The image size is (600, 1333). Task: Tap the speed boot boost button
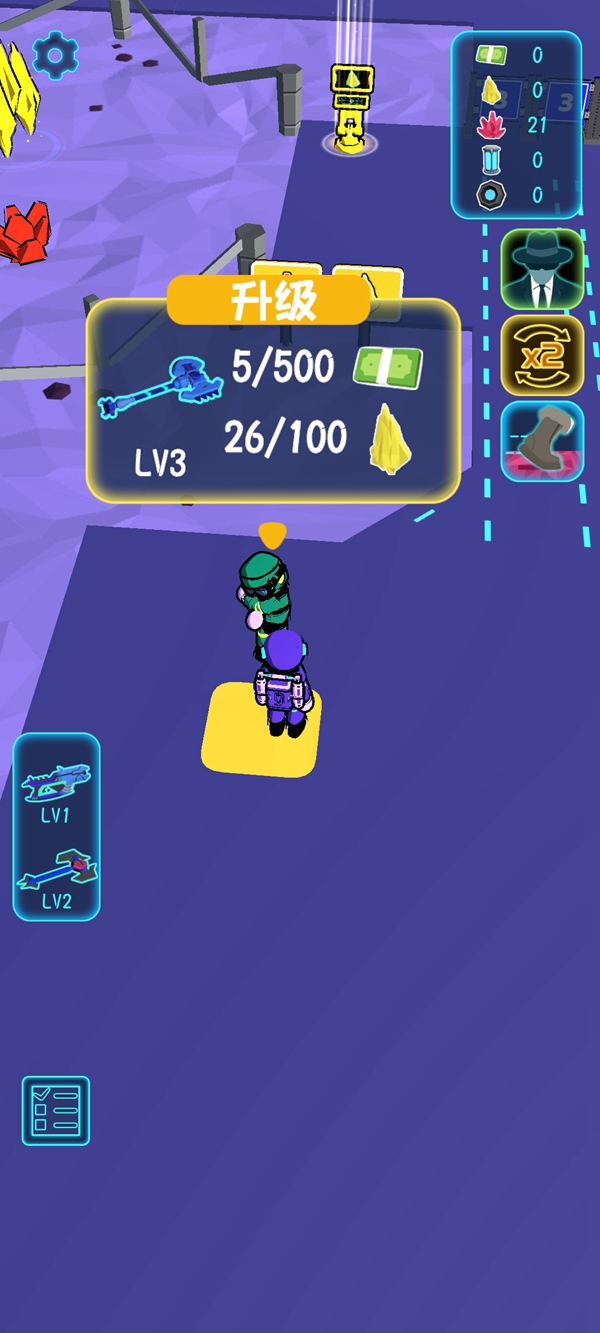point(542,441)
